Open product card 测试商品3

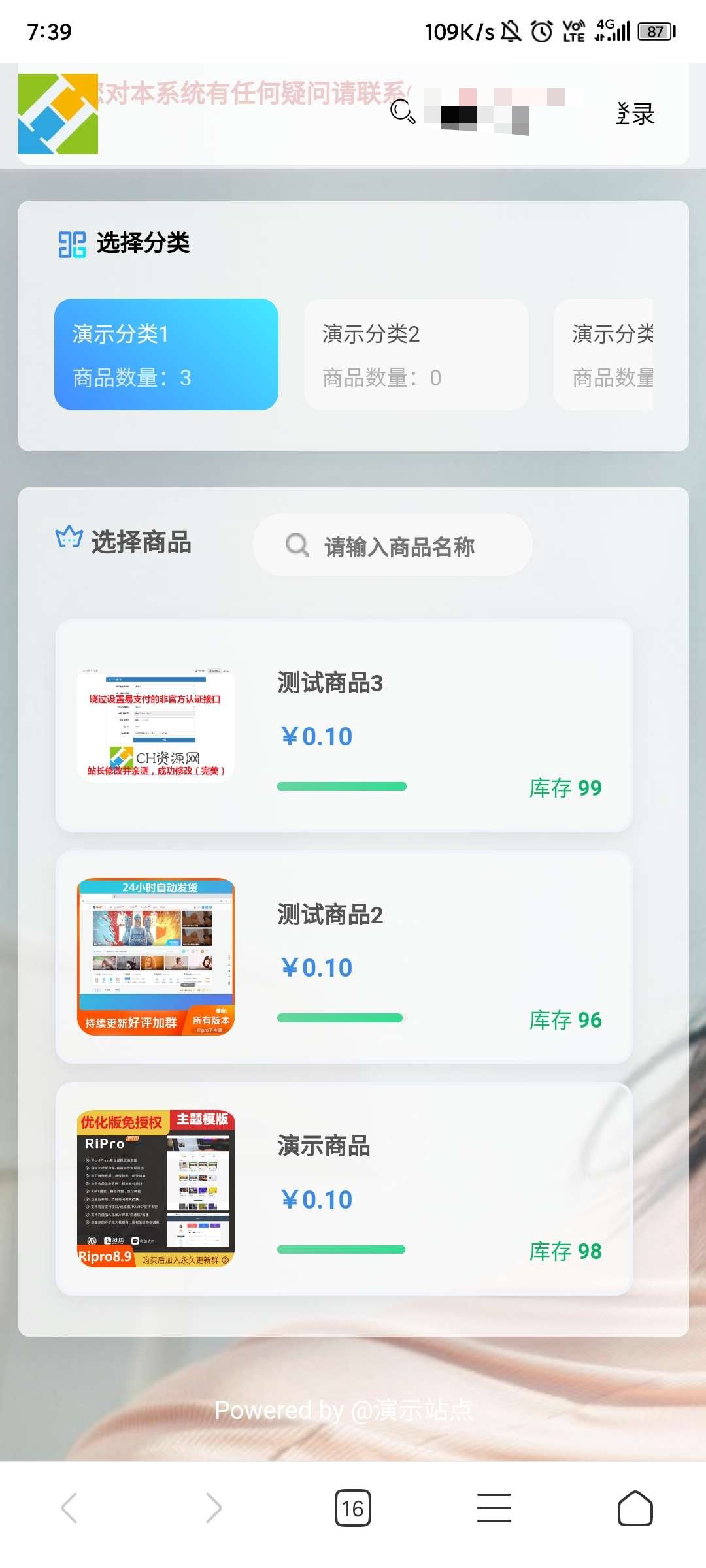click(344, 725)
